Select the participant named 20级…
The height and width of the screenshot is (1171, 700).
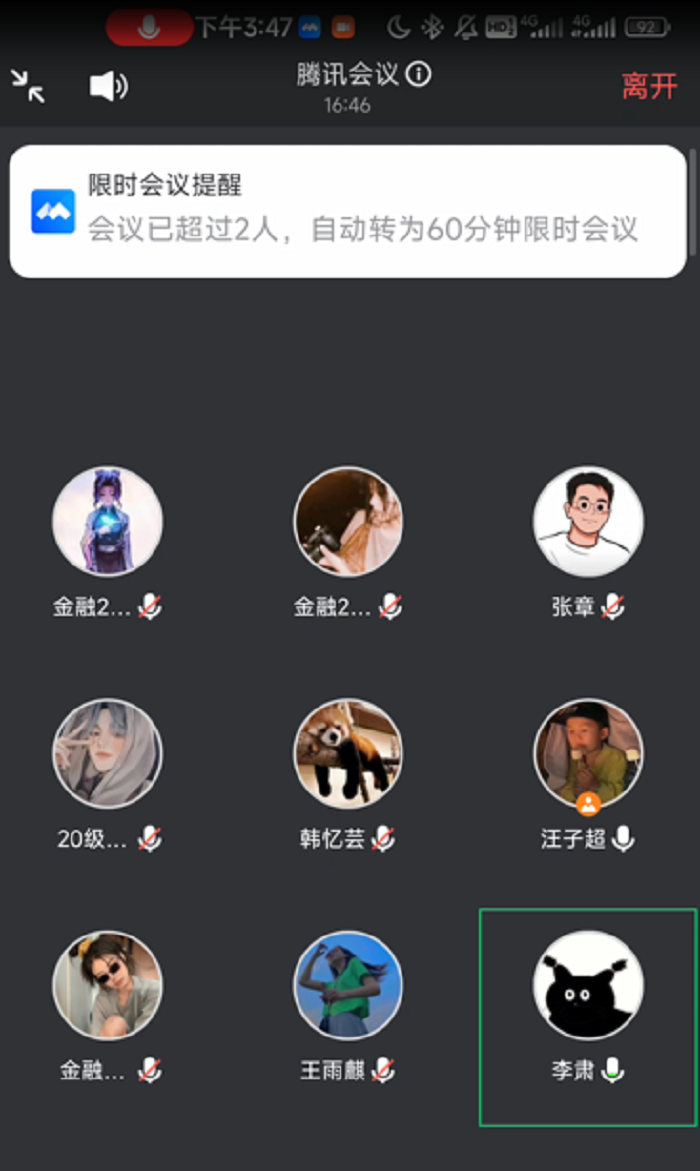point(108,753)
